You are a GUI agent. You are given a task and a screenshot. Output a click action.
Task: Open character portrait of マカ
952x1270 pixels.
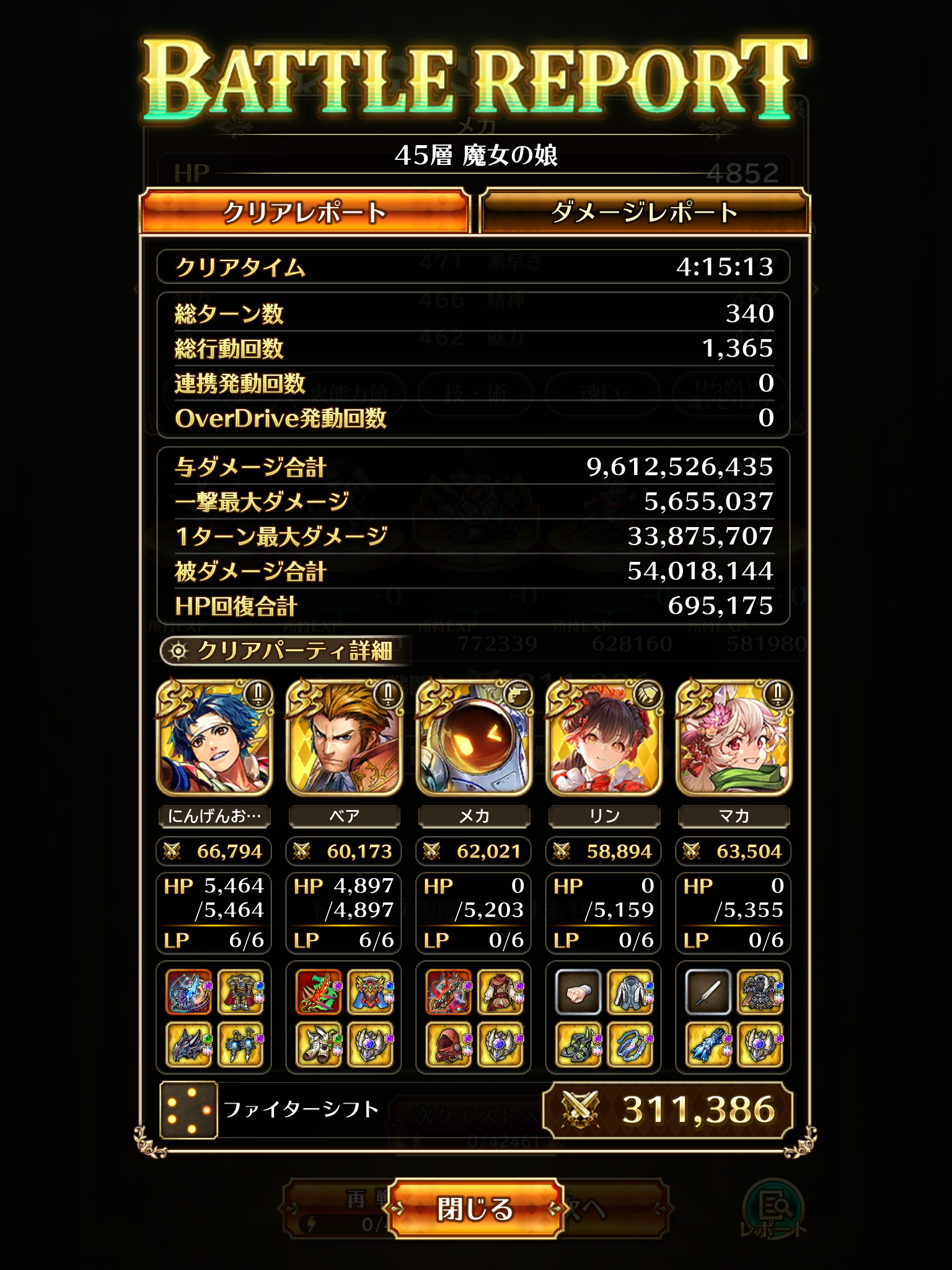(x=733, y=738)
